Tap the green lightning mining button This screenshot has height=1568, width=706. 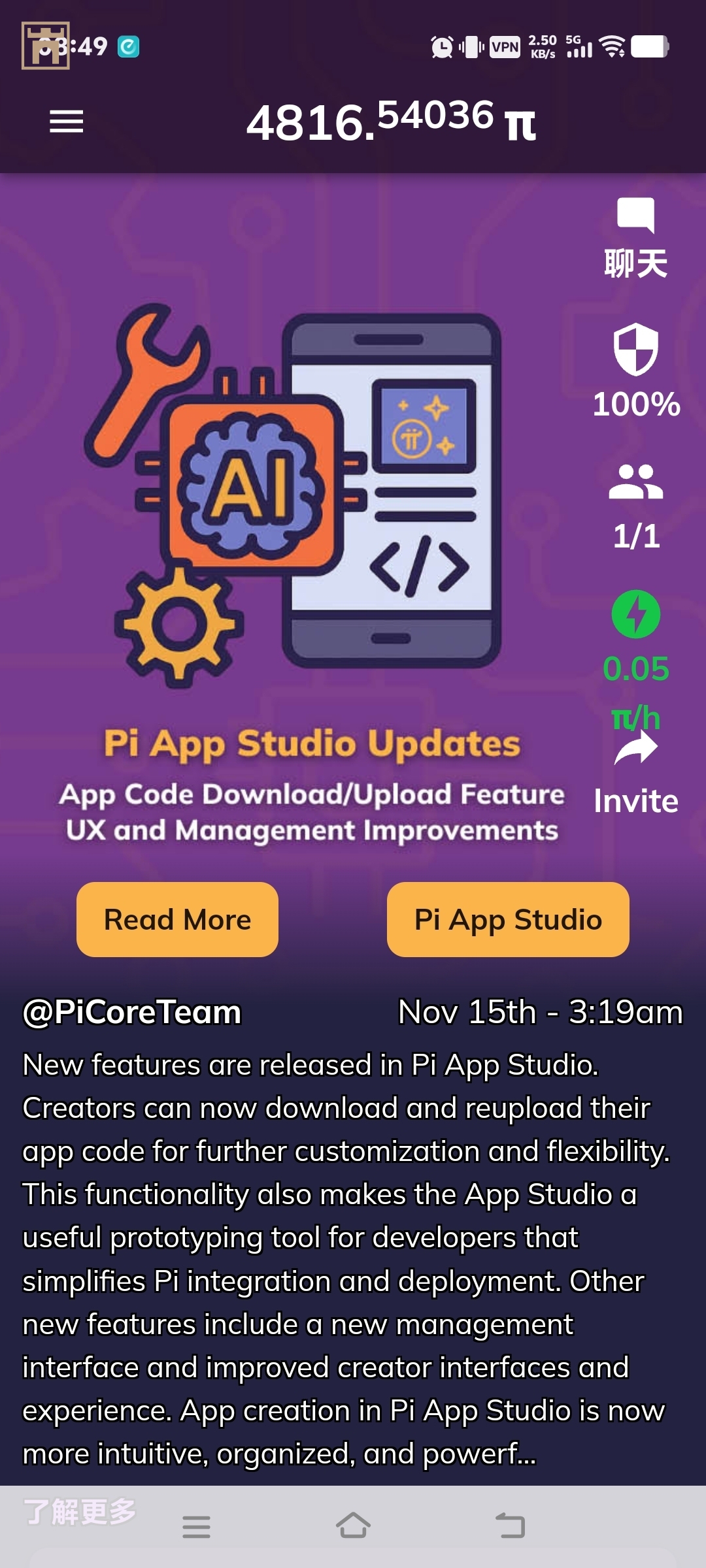pyautogui.click(x=635, y=615)
